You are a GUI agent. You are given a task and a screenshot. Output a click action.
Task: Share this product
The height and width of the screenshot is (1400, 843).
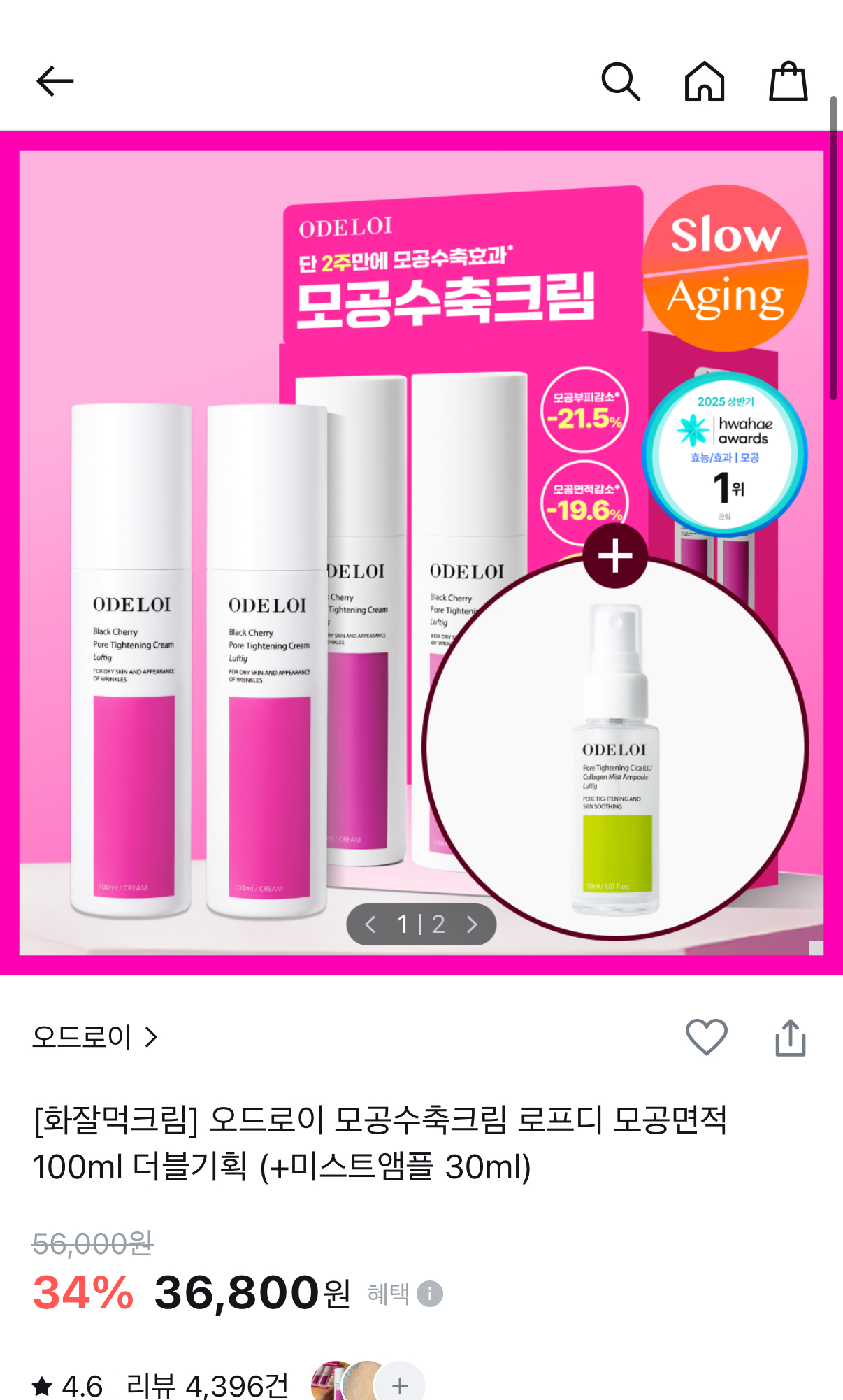pos(790,1038)
